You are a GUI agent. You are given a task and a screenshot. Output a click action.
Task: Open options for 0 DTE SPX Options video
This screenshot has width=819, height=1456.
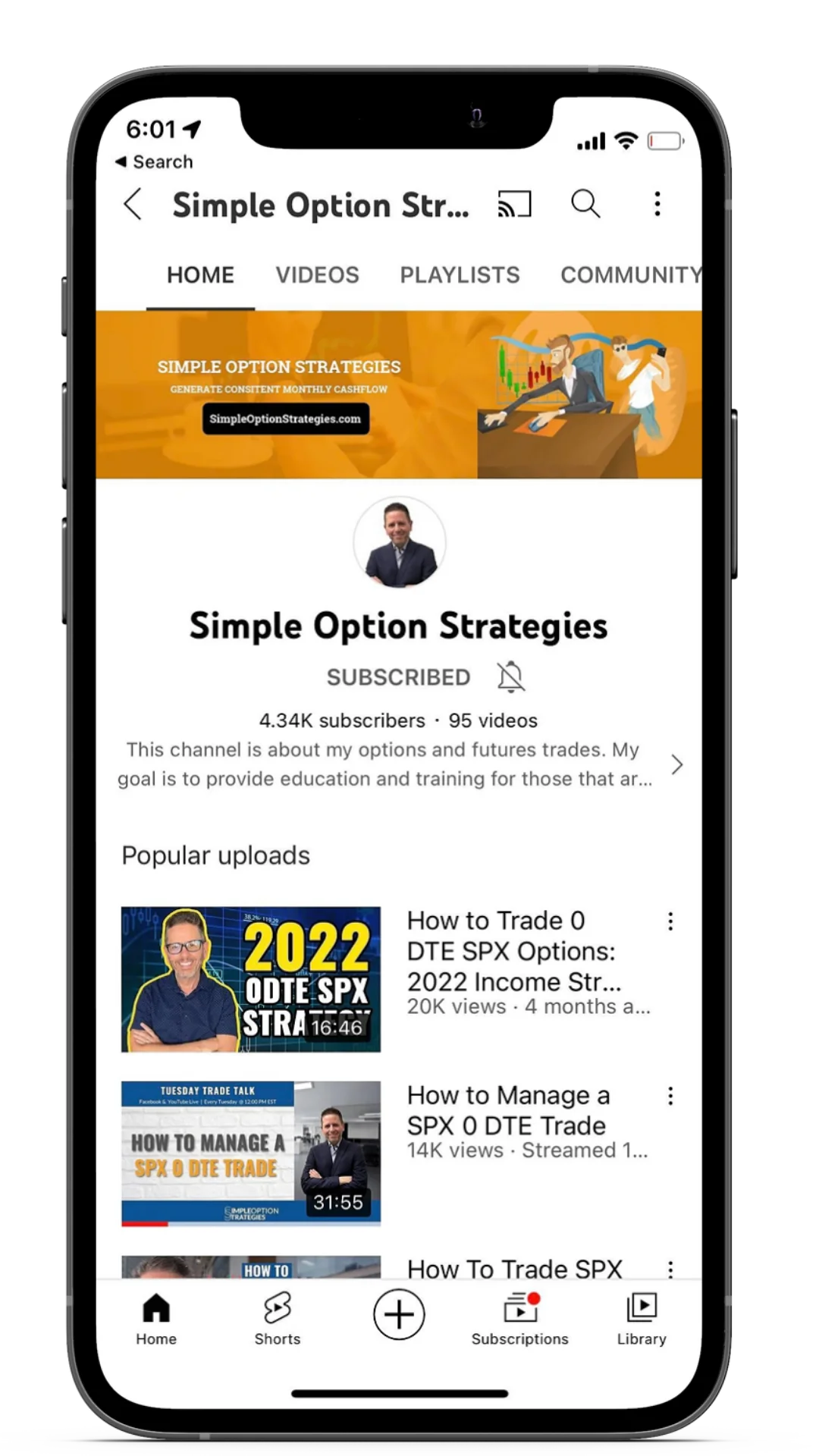click(670, 921)
